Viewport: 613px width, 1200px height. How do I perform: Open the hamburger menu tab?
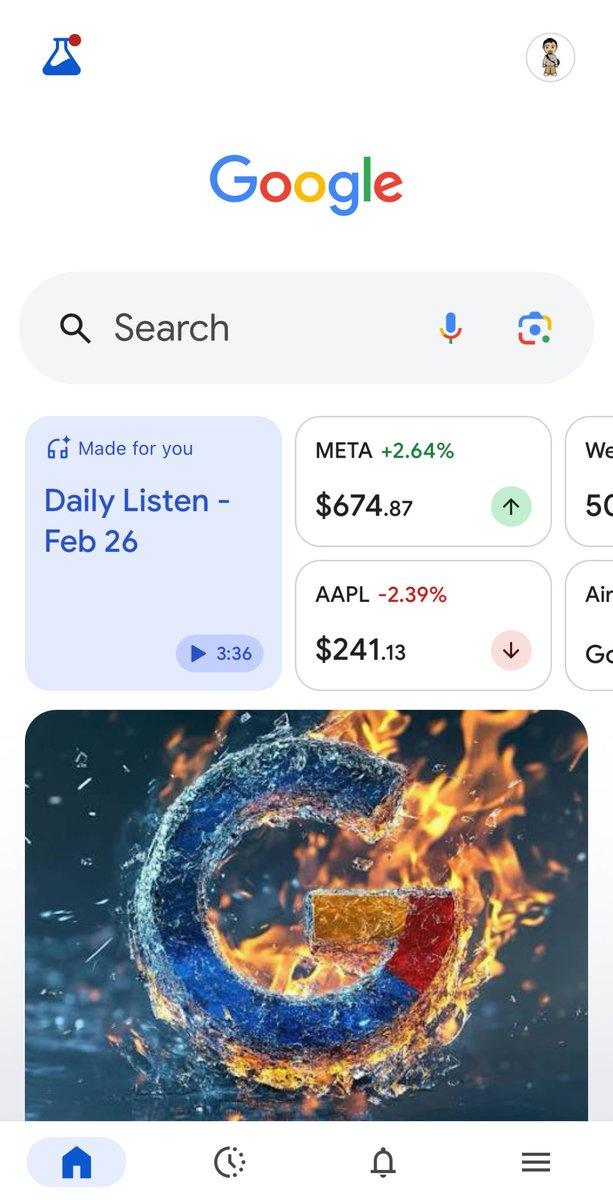point(536,1162)
